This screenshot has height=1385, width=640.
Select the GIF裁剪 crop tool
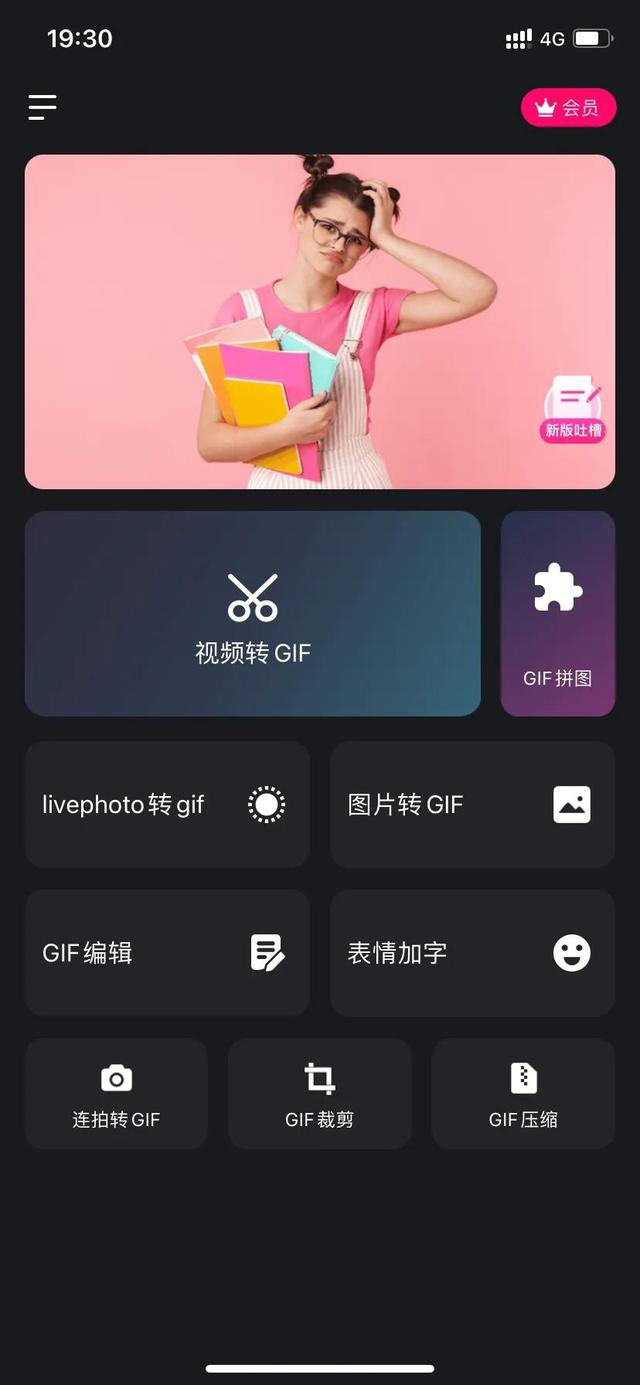tap(319, 1094)
